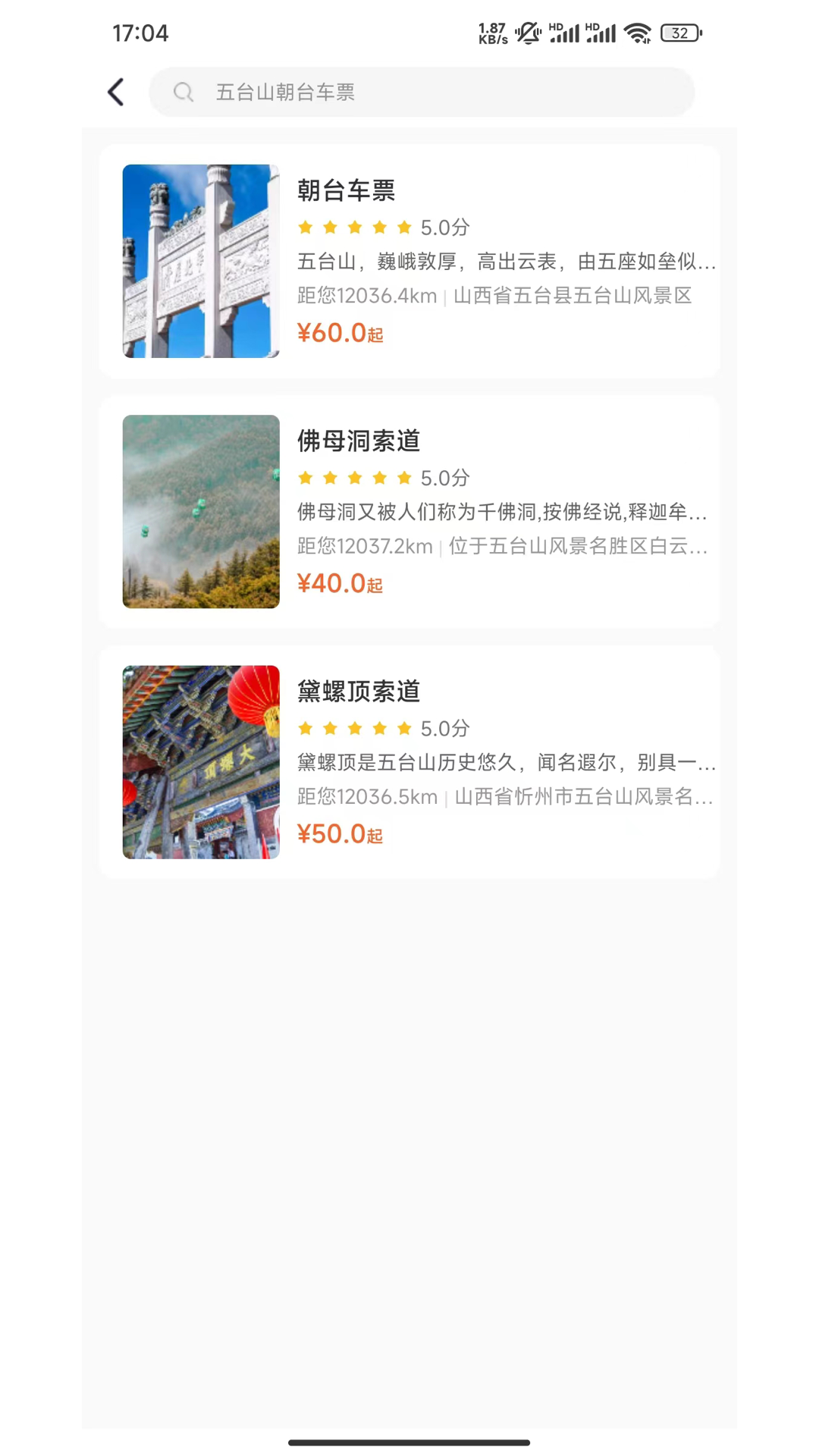This screenshot has height=1456, width=819.
Task: Click the ¥60.0起 price of 朝台车票
Action: coord(340,333)
